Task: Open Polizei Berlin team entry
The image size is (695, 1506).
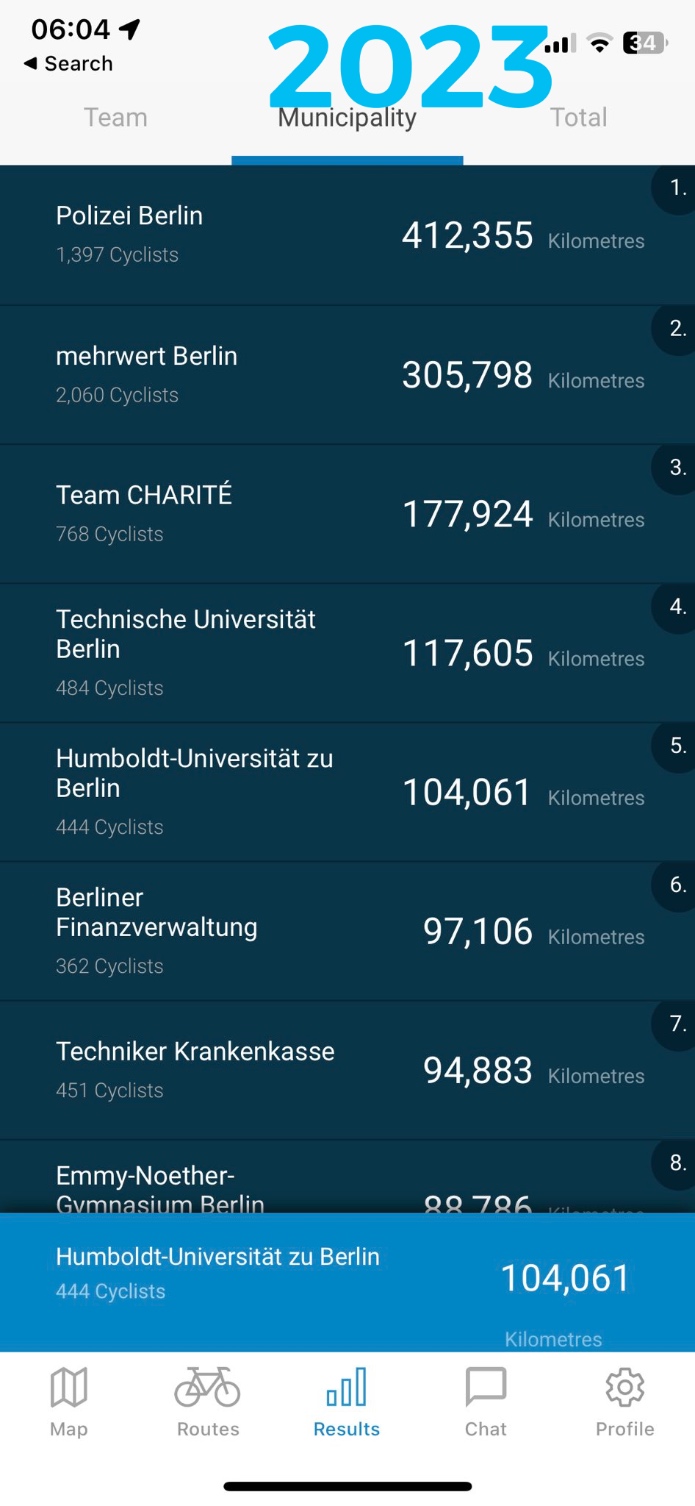Action: point(347,235)
